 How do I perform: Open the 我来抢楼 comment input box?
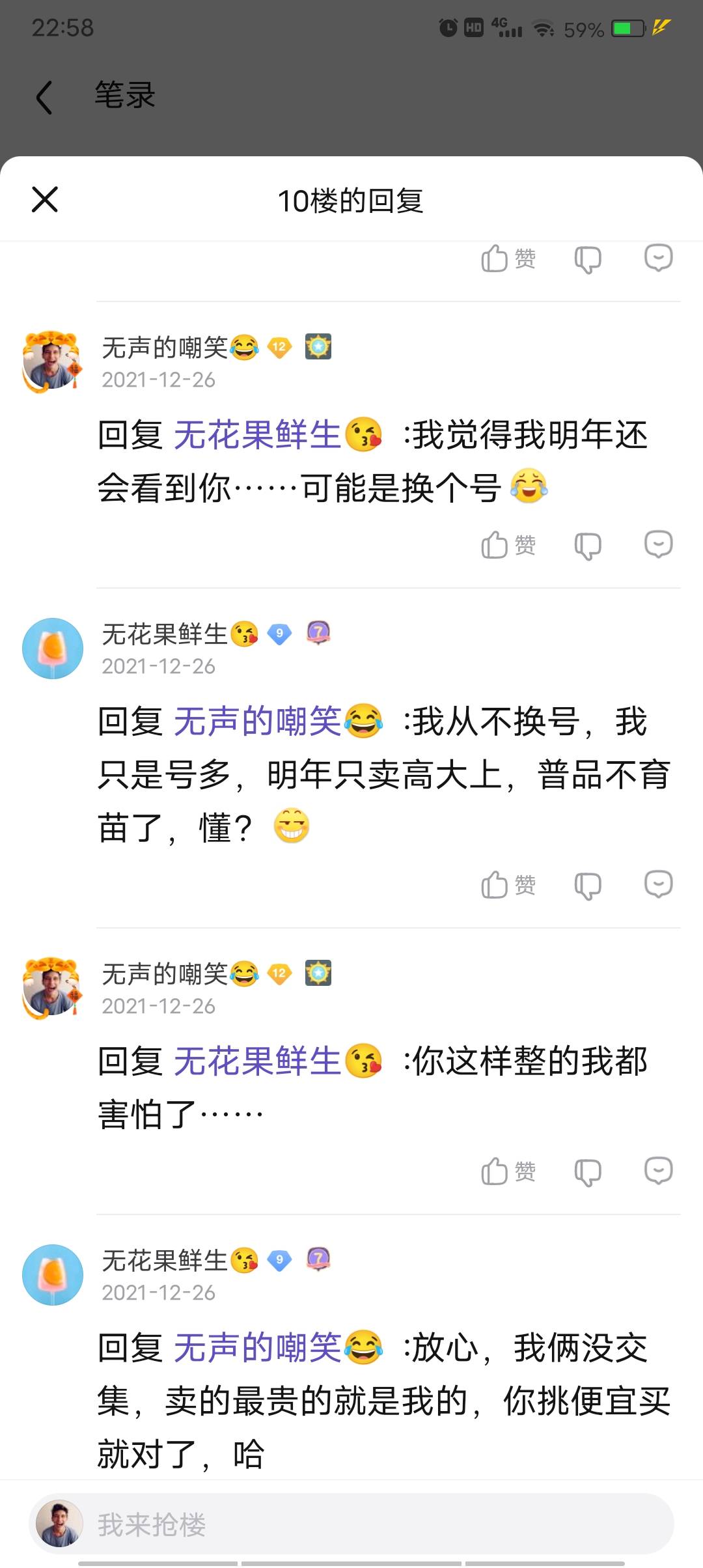click(x=351, y=1524)
